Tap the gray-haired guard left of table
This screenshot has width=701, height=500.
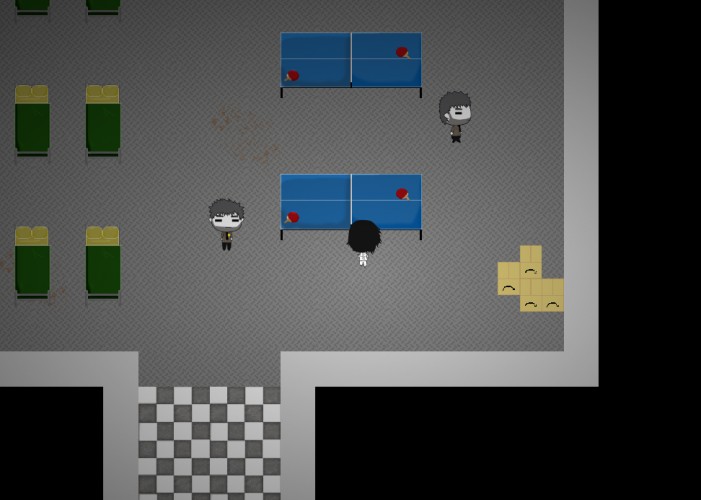227,225
